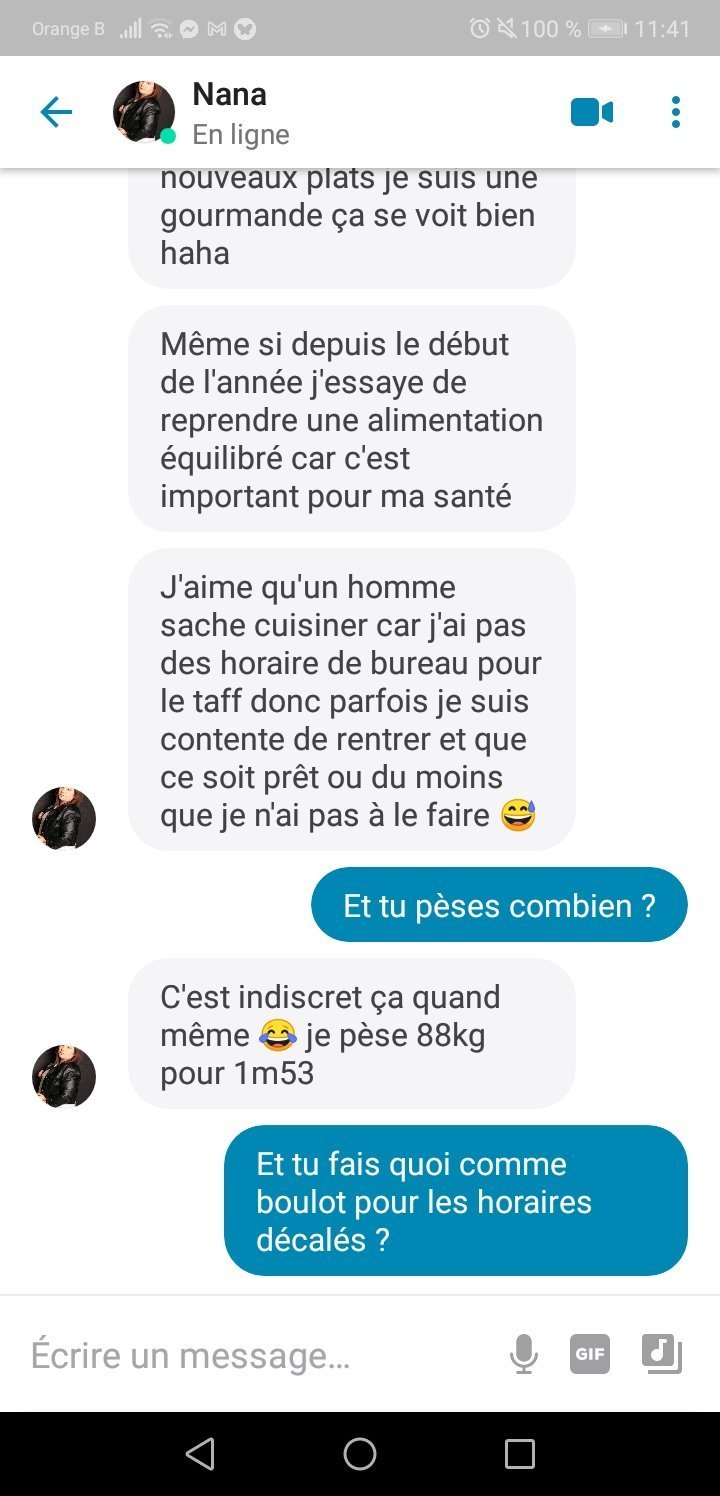Start a video call with Nana

591,112
